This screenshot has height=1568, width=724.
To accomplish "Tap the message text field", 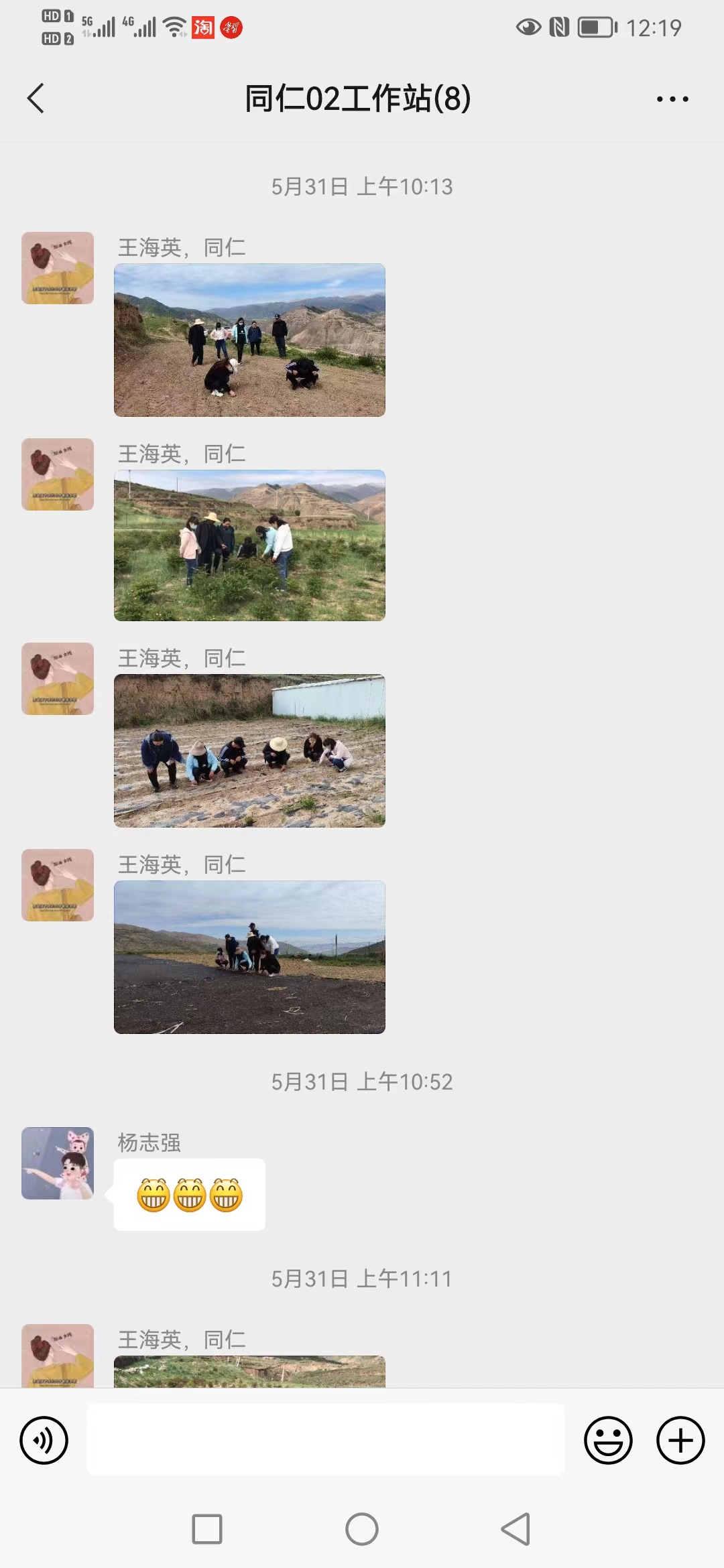I will click(x=326, y=1439).
